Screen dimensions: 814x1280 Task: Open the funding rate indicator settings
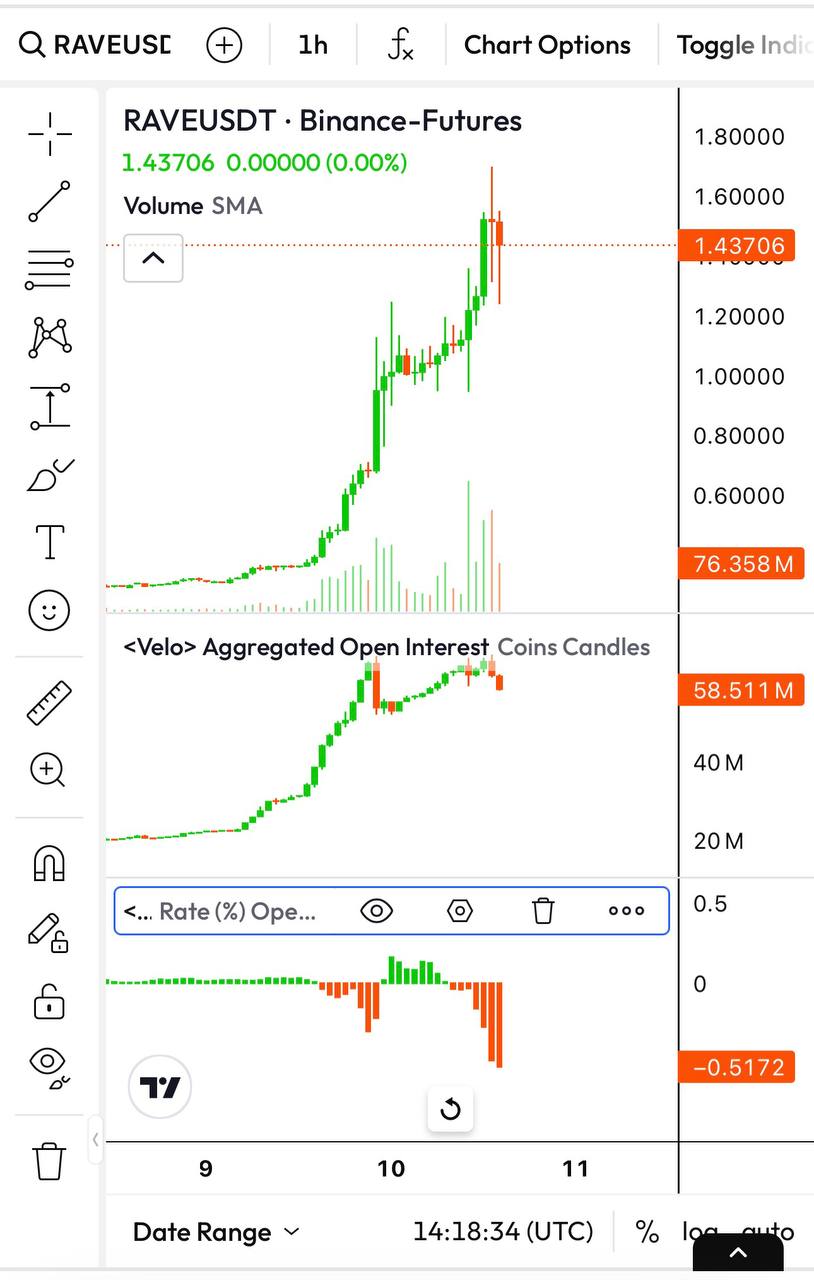[459, 911]
